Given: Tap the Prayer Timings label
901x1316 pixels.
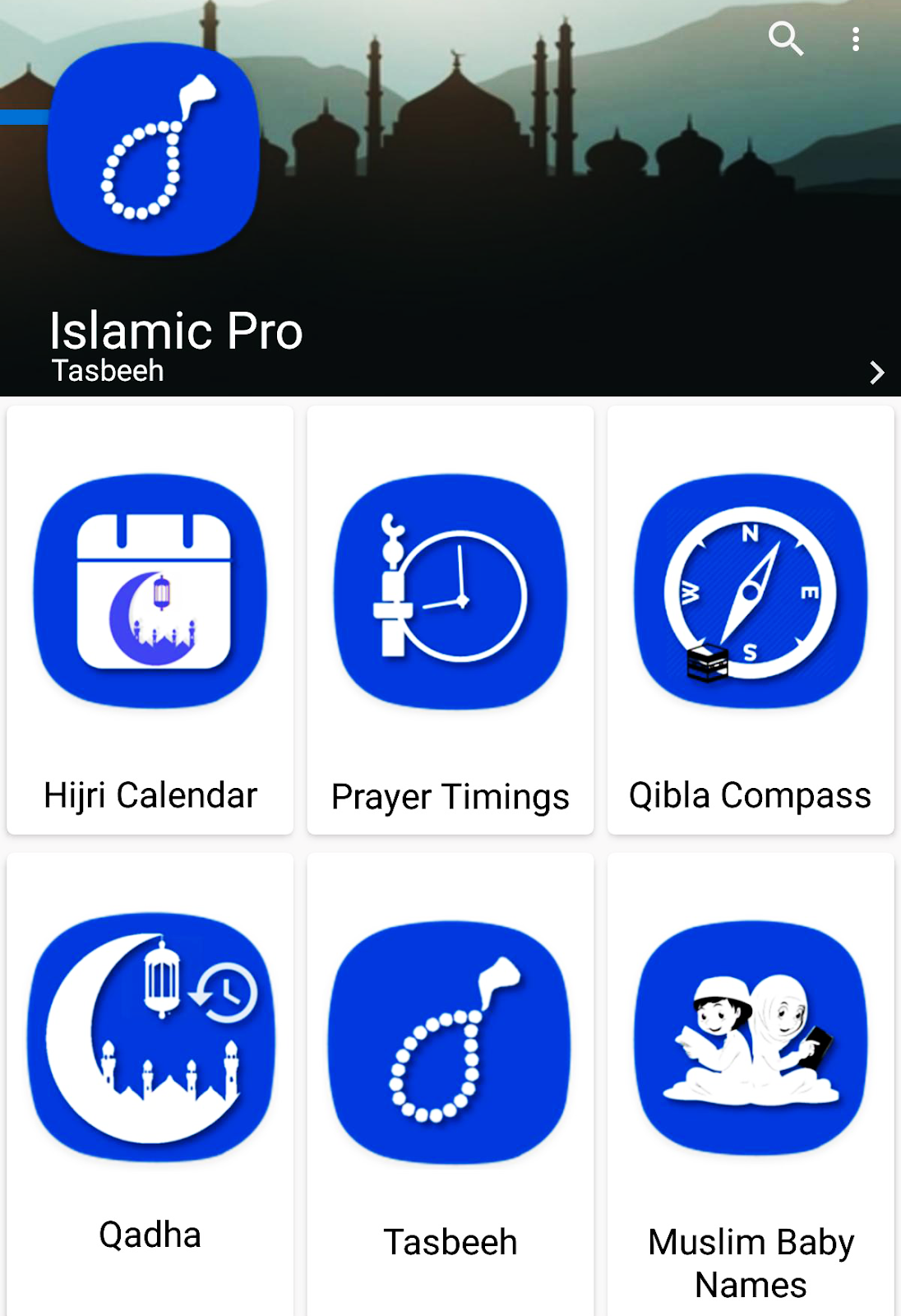Looking at the screenshot, I should (450, 795).
